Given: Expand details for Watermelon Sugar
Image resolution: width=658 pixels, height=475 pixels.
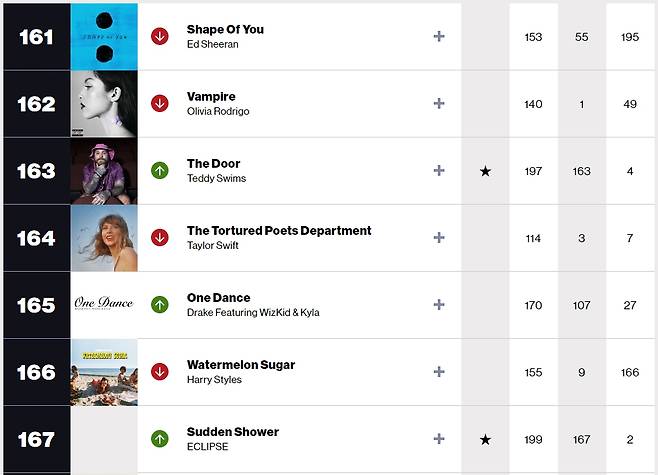Looking at the screenshot, I should coord(438,371).
